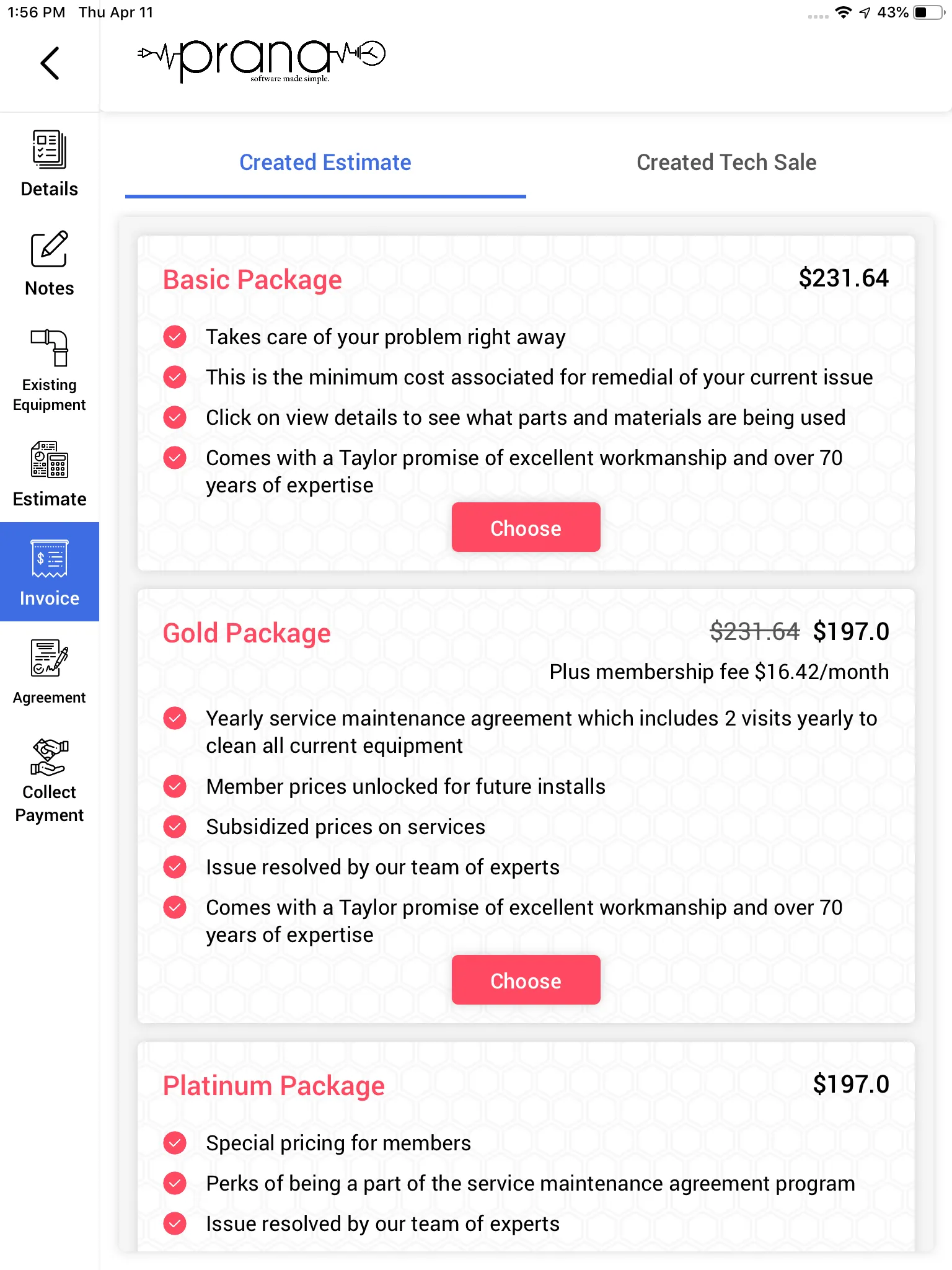
Task: Click the Basic Package price $231.64
Action: [x=844, y=278]
